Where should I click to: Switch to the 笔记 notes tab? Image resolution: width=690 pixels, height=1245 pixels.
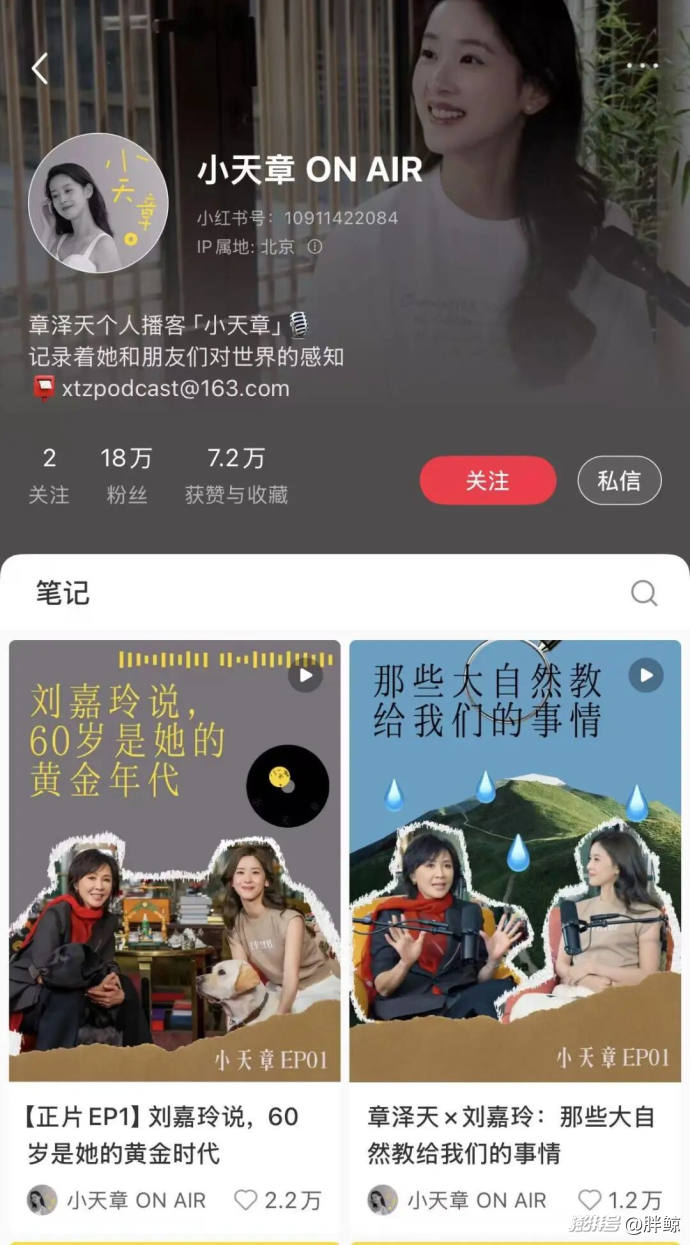coord(63,593)
